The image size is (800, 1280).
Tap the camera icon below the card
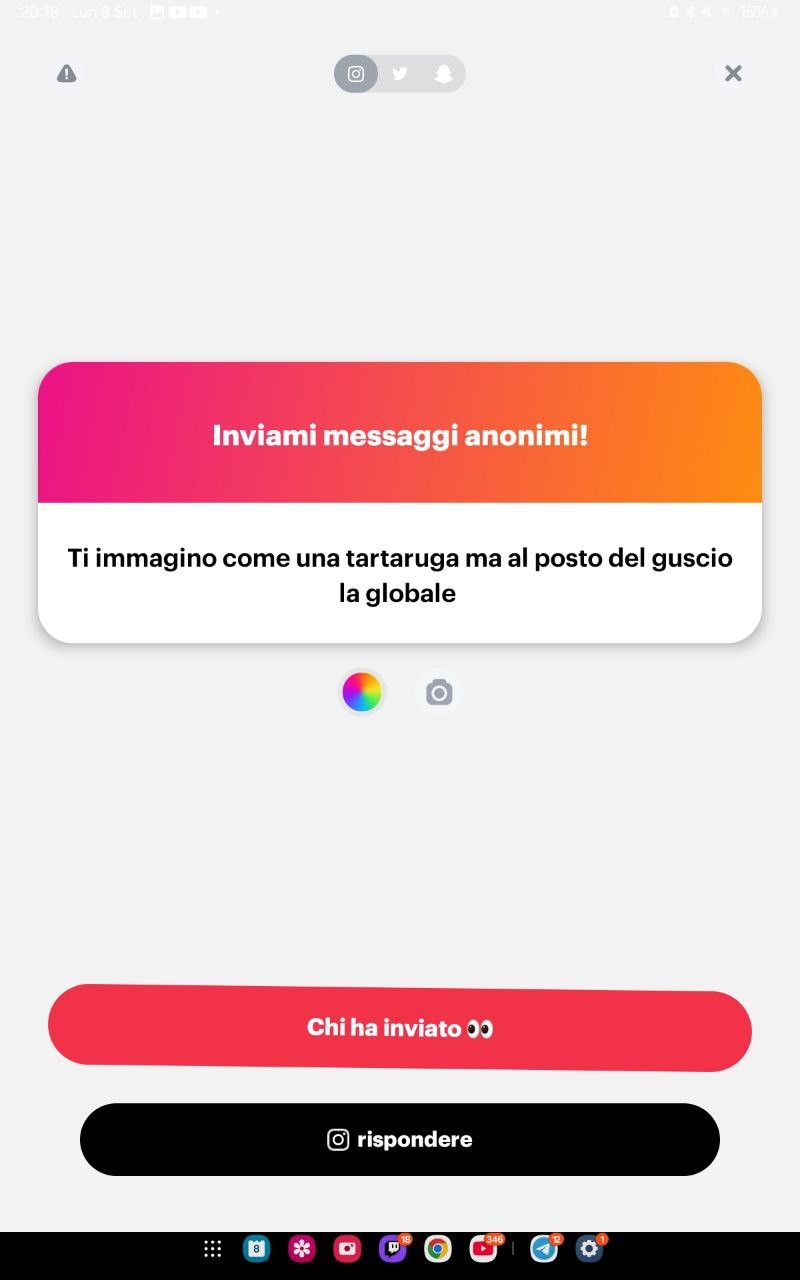439,692
